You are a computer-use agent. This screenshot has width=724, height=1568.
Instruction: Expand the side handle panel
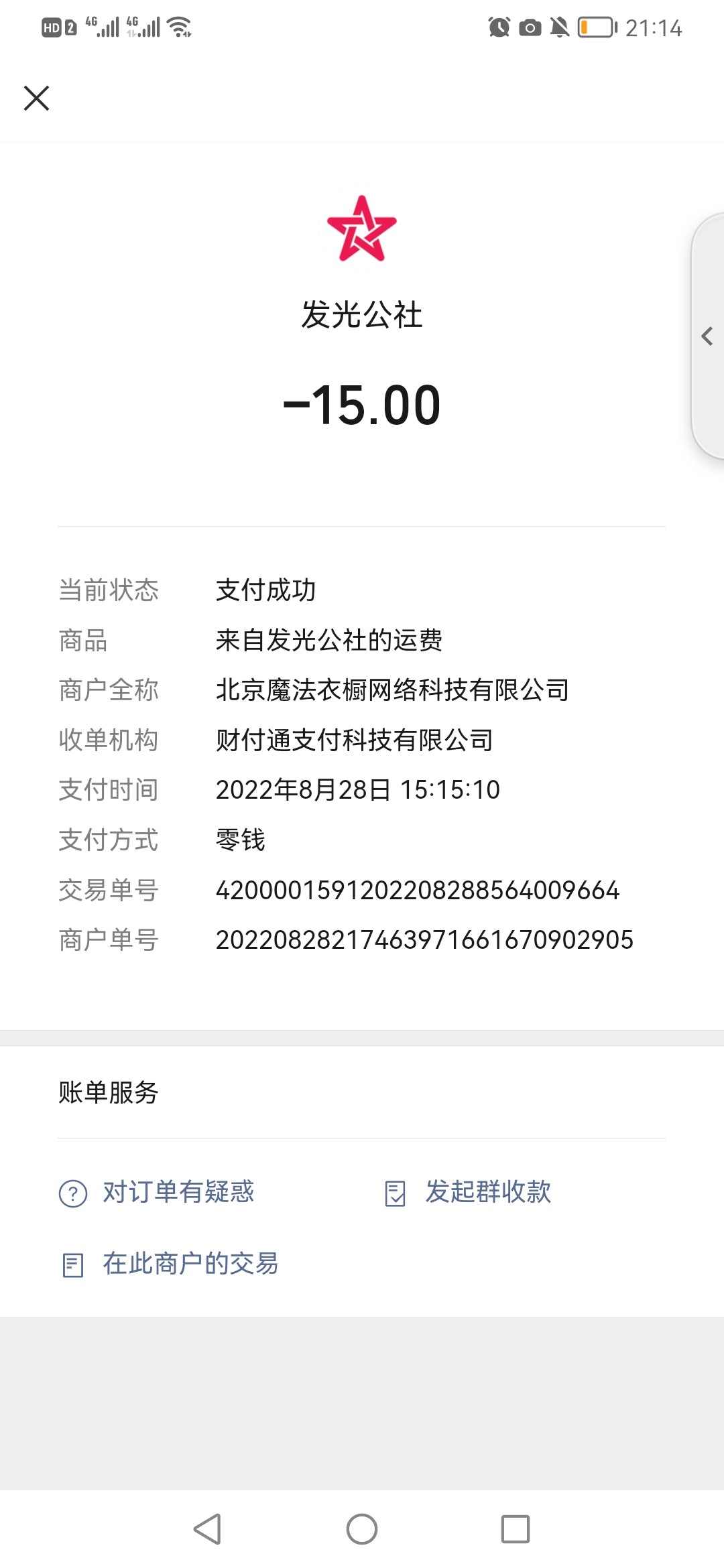(707, 336)
